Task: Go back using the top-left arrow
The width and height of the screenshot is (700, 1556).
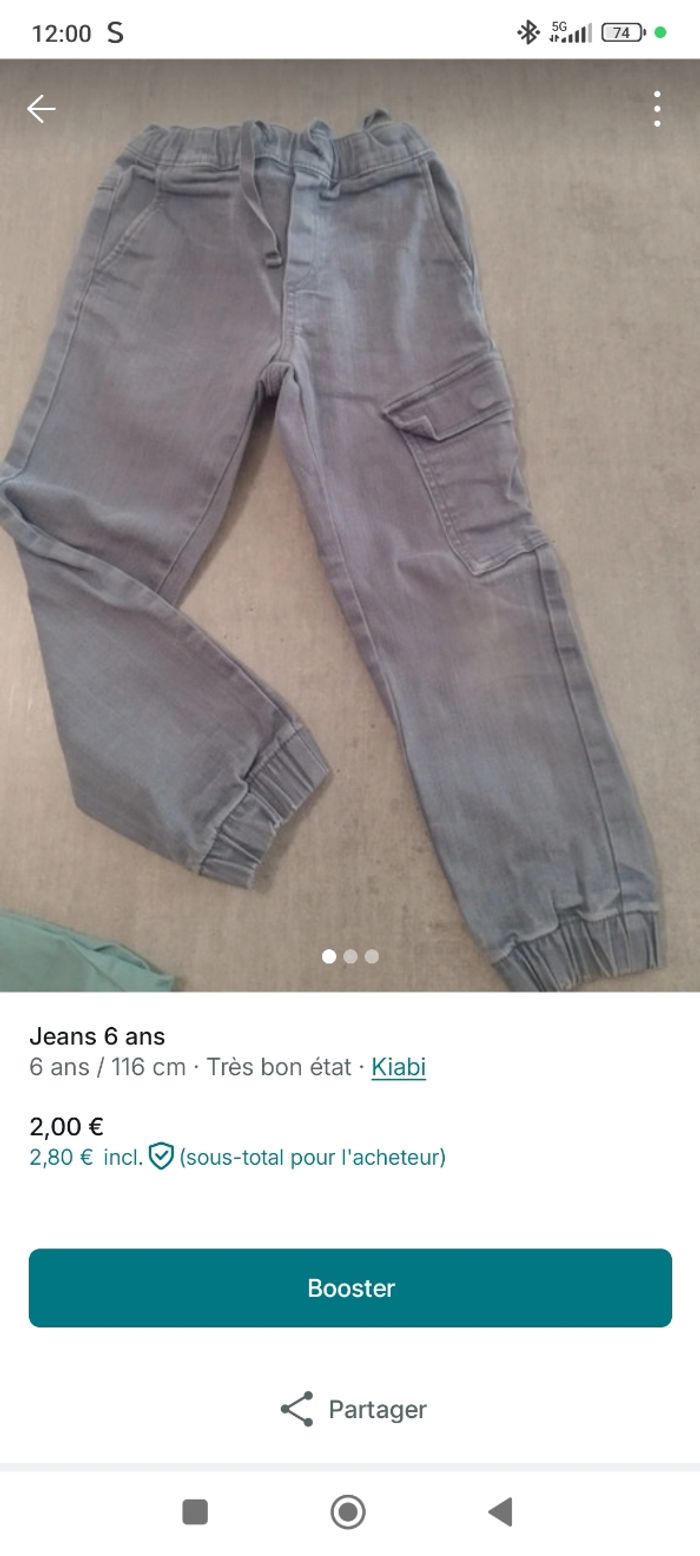Action: pos(41,109)
